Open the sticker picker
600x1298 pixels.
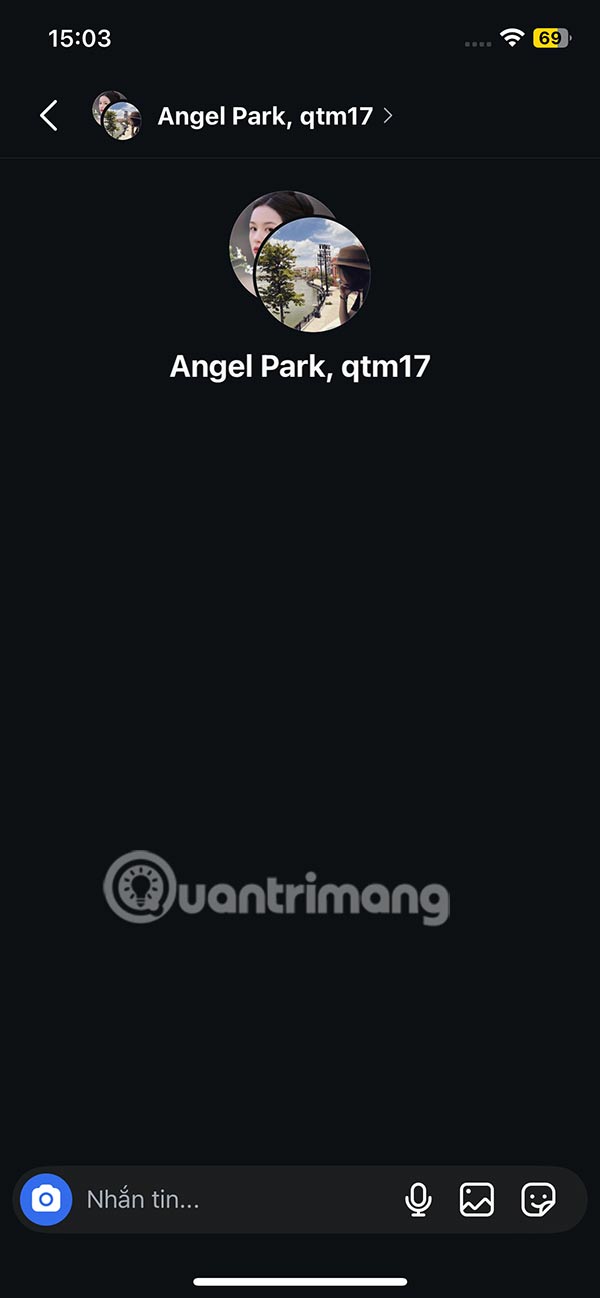click(539, 1199)
